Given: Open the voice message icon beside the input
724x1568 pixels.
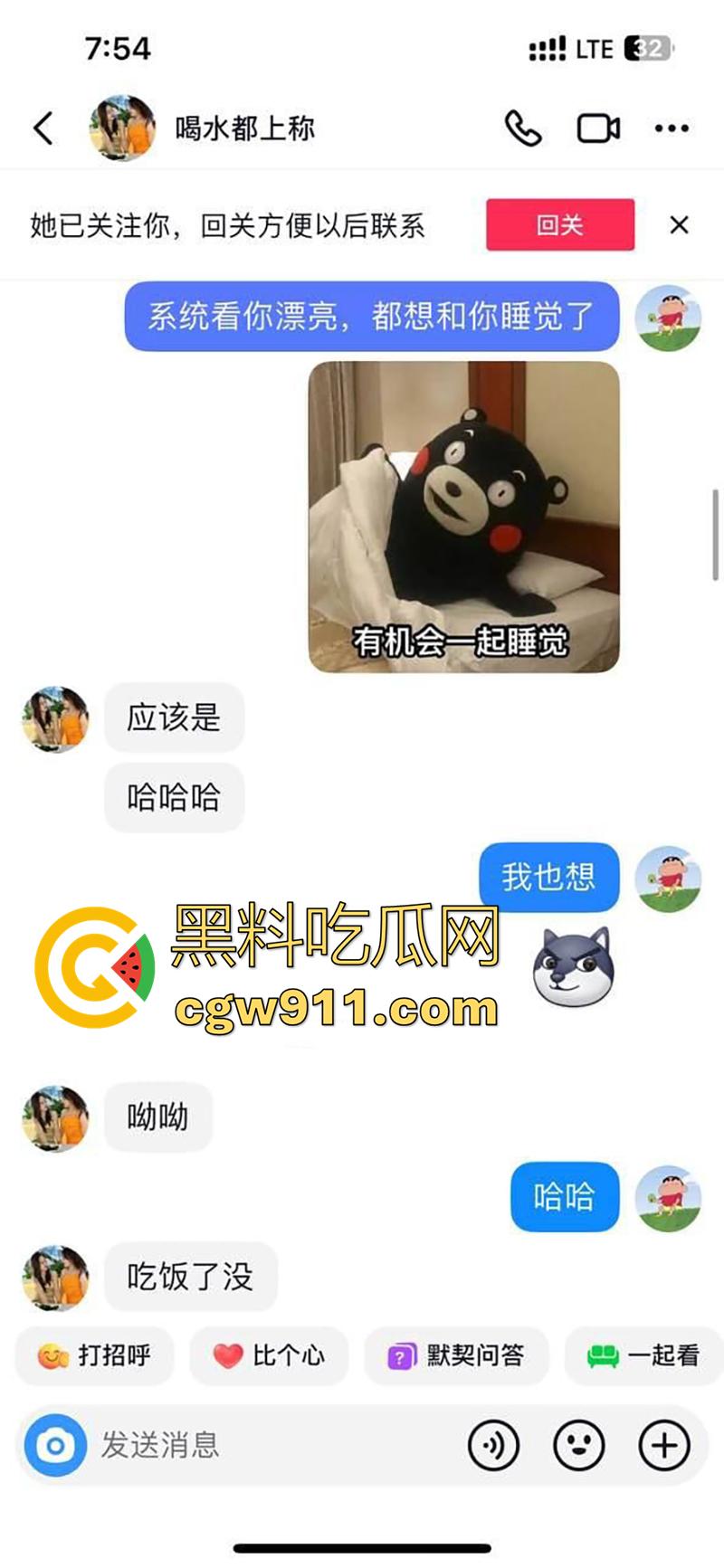Looking at the screenshot, I should click(x=493, y=1447).
